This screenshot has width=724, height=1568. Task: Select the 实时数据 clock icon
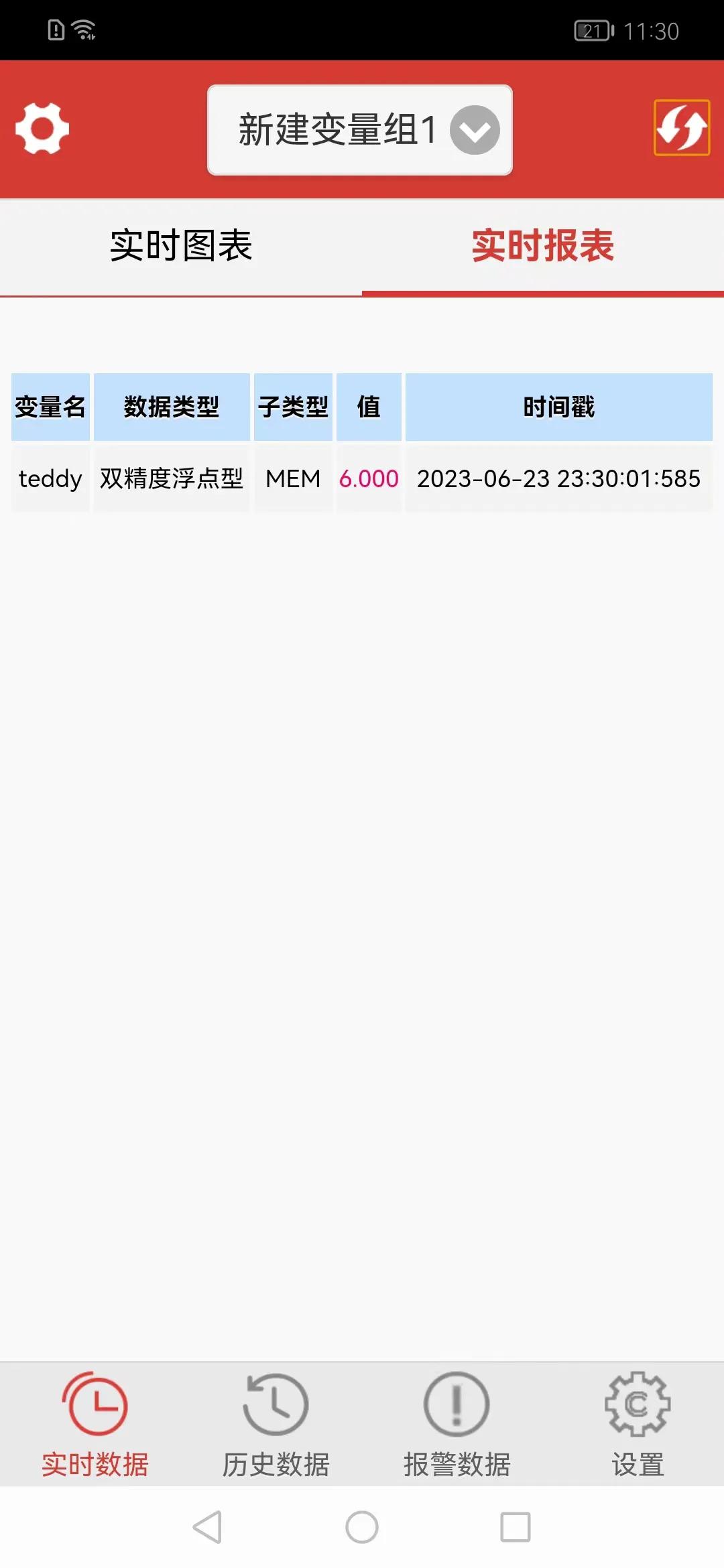point(94,1407)
